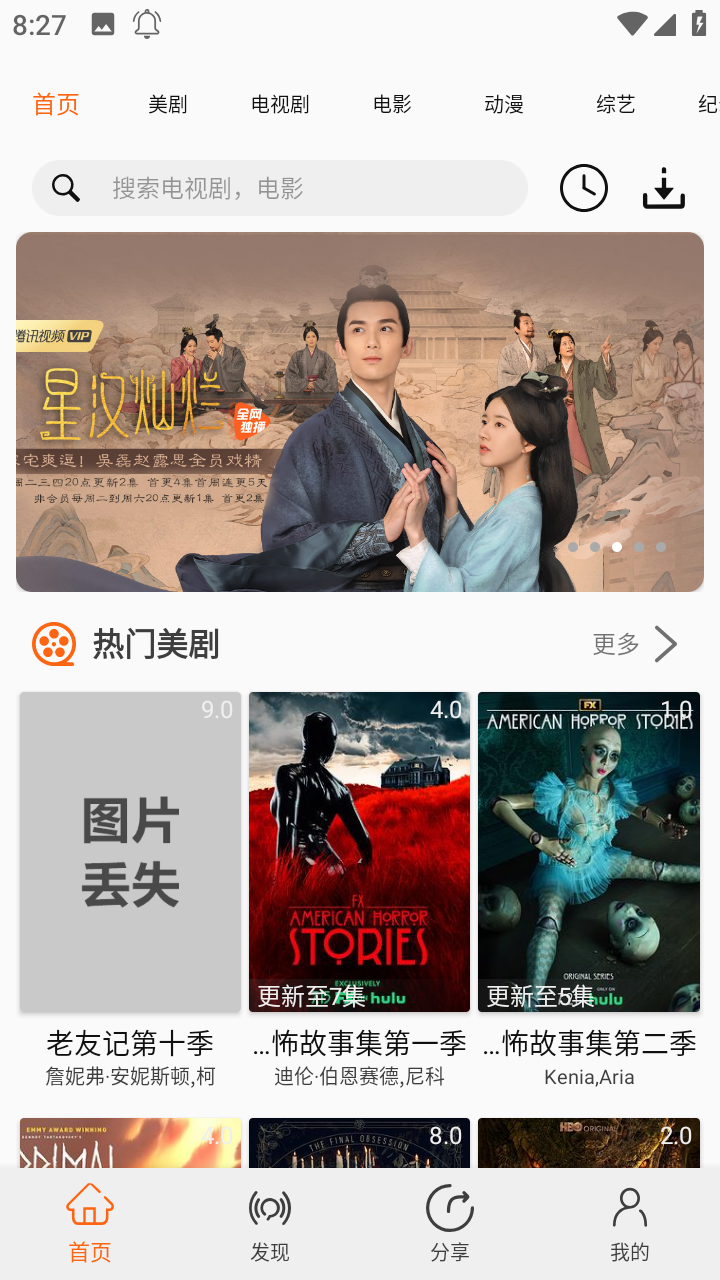
Task: Switch to the 发现 bottom tab
Action: pos(270,1222)
